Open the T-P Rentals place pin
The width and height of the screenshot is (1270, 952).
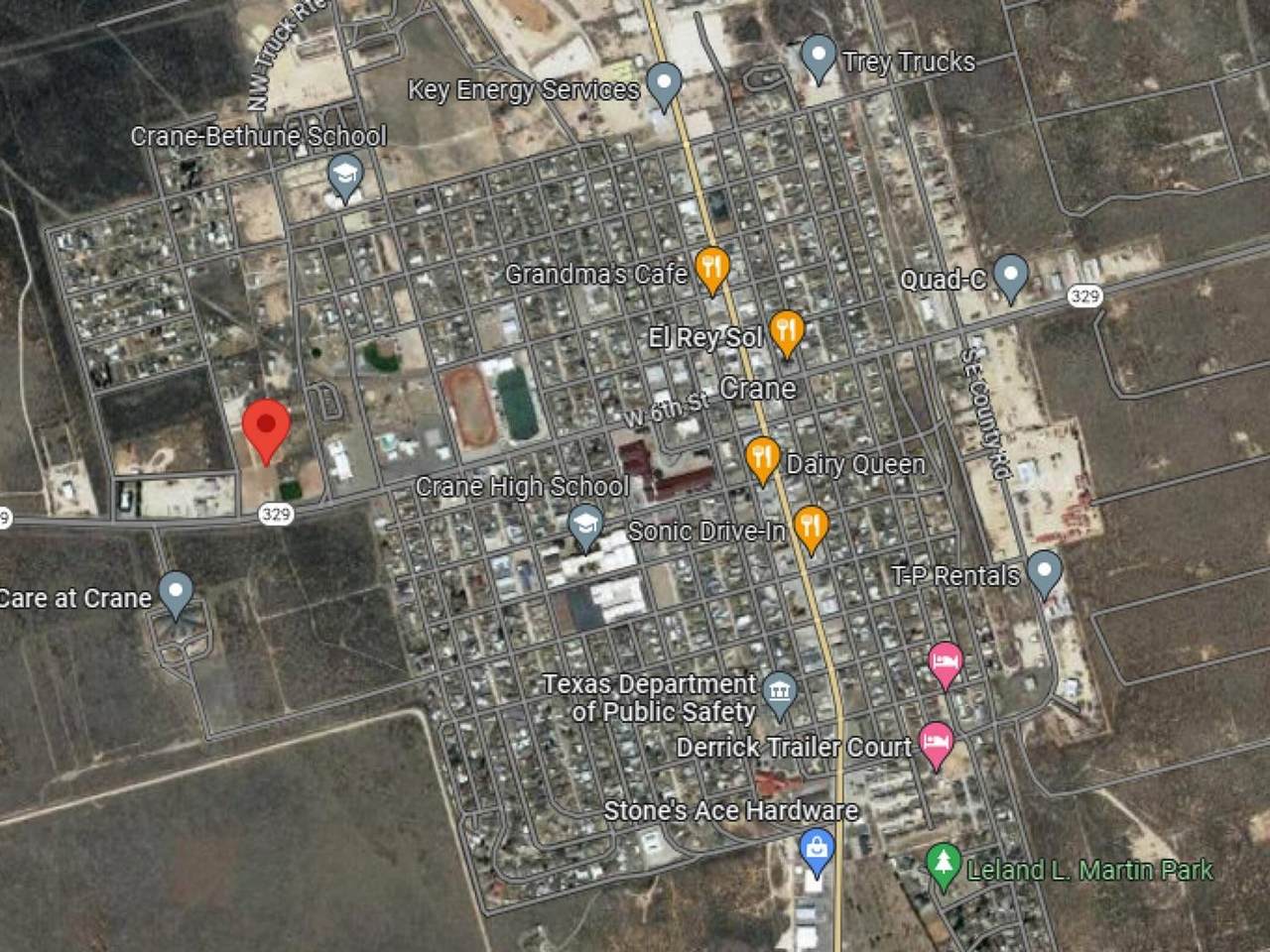point(1044,571)
